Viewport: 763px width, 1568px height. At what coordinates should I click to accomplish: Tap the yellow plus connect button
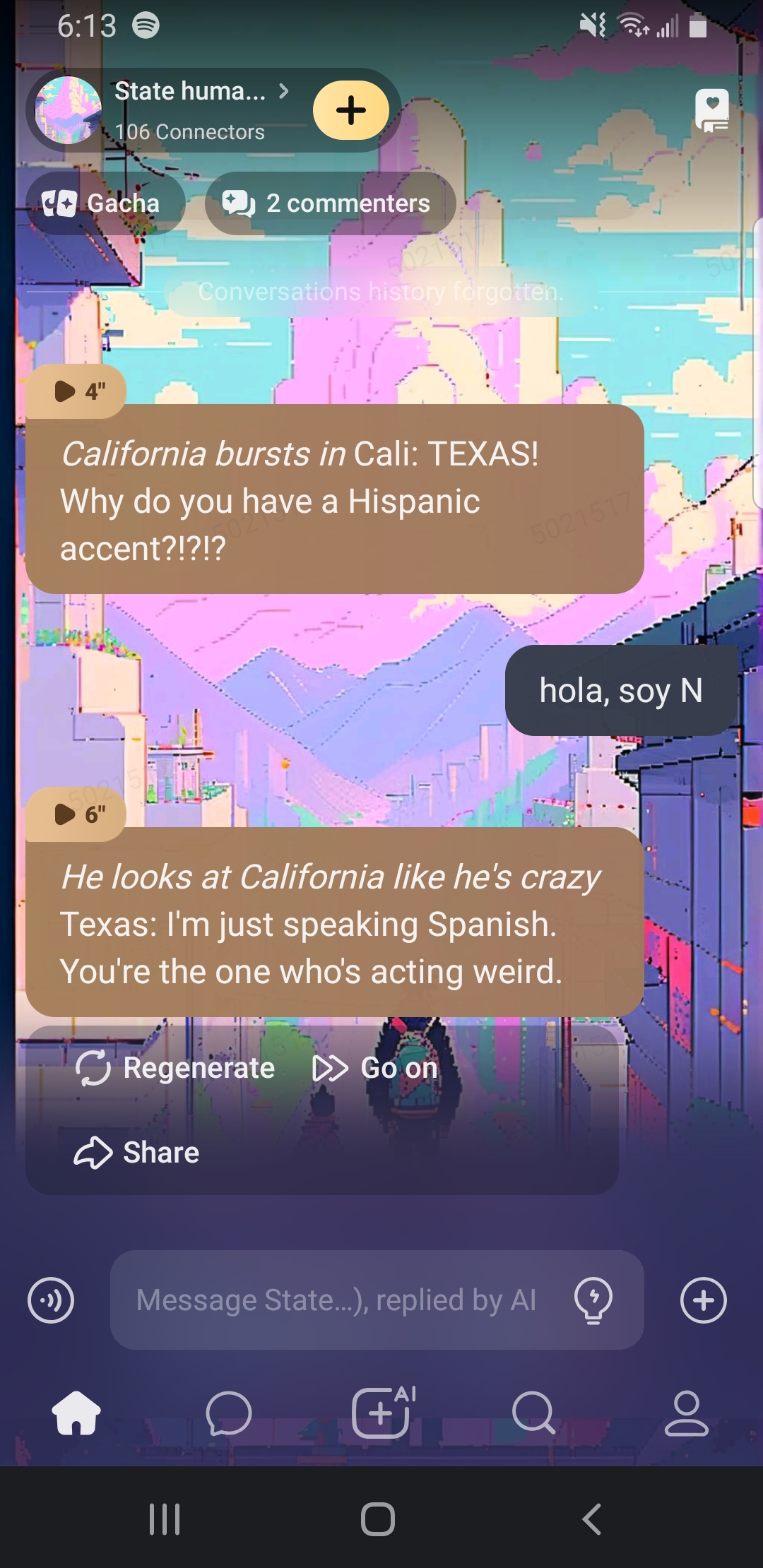tap(351, 110)
